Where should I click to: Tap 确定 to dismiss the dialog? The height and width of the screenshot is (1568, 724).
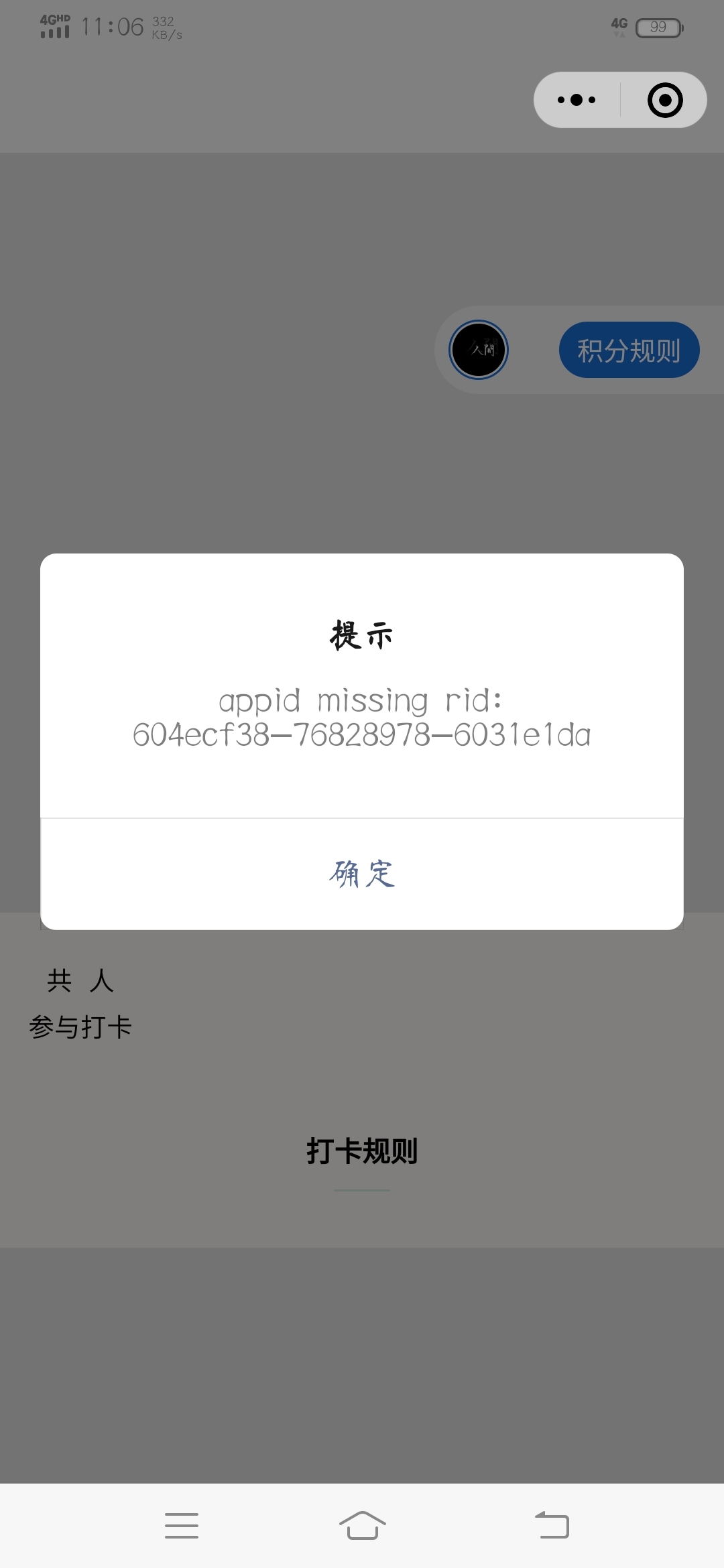pos(362,874)
